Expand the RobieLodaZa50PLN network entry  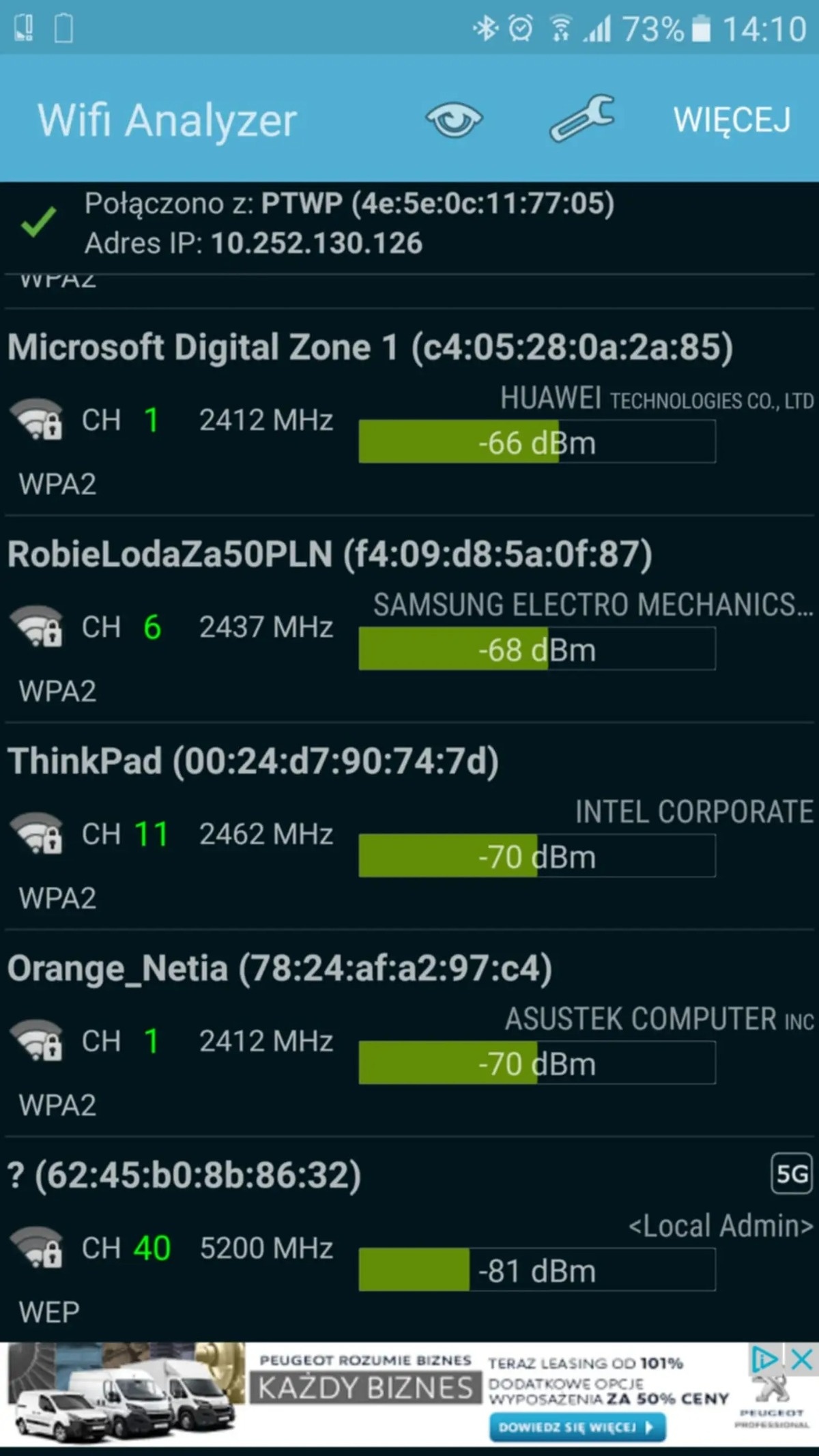[x=330, y=554]
